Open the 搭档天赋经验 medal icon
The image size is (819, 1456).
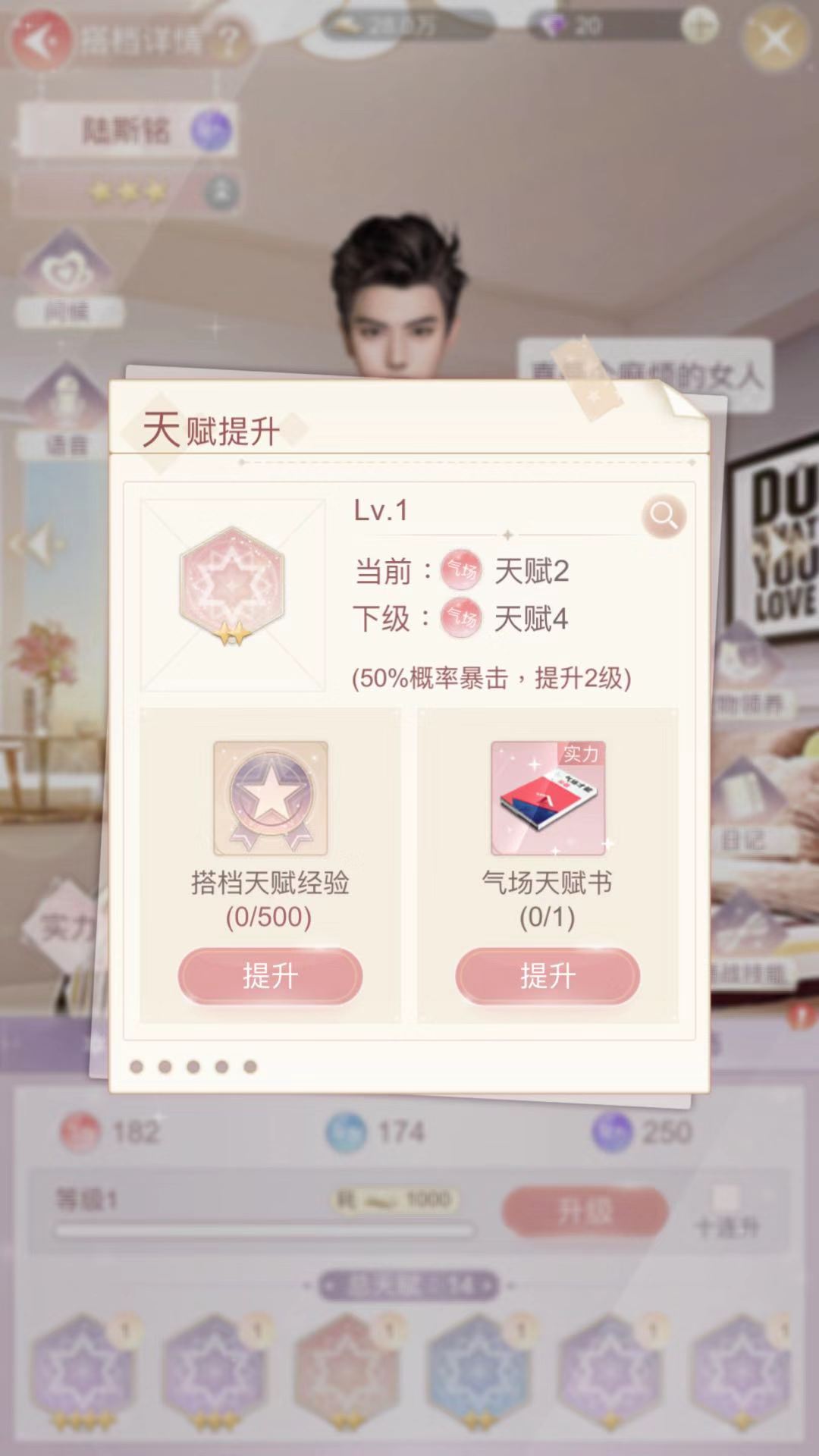pos(270,799)
